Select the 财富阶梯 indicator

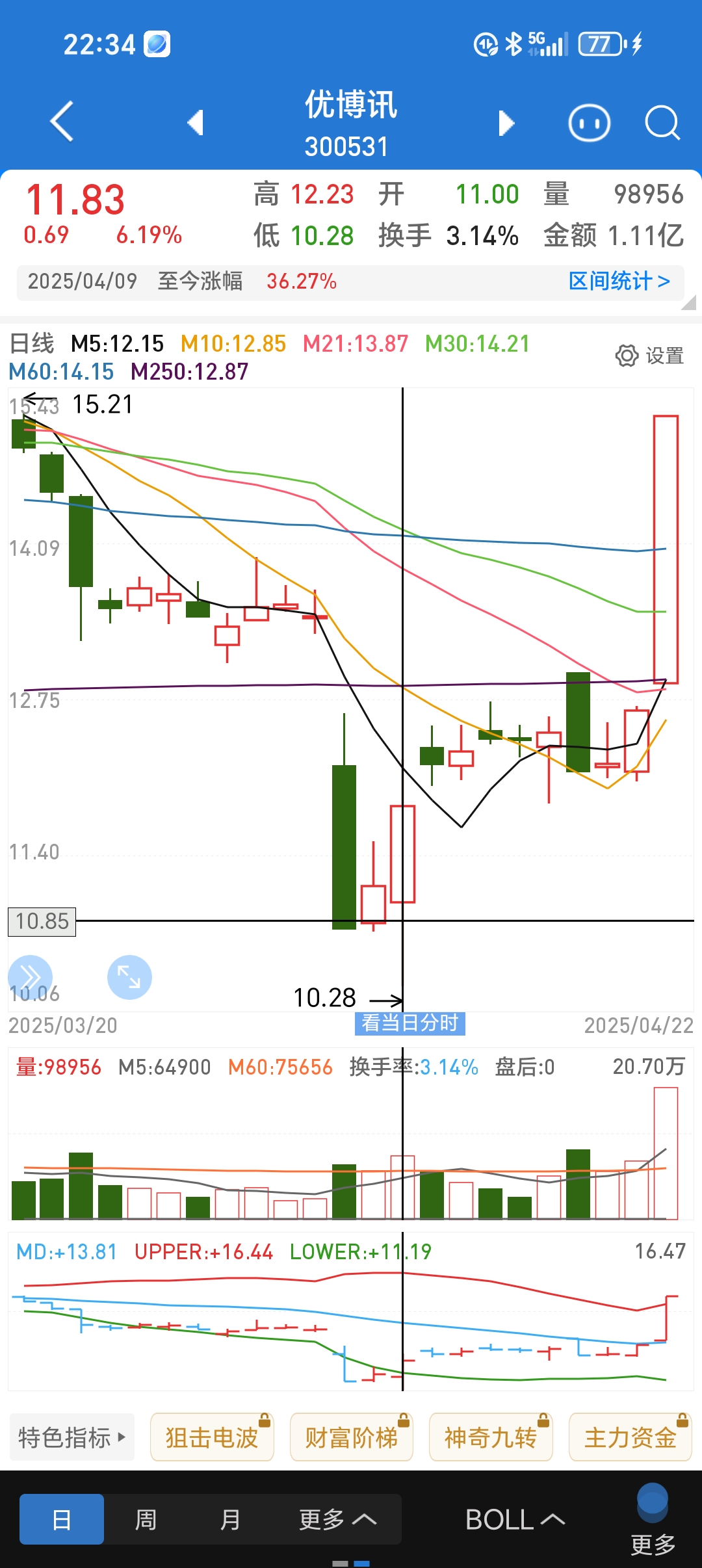pos(352,1437)
